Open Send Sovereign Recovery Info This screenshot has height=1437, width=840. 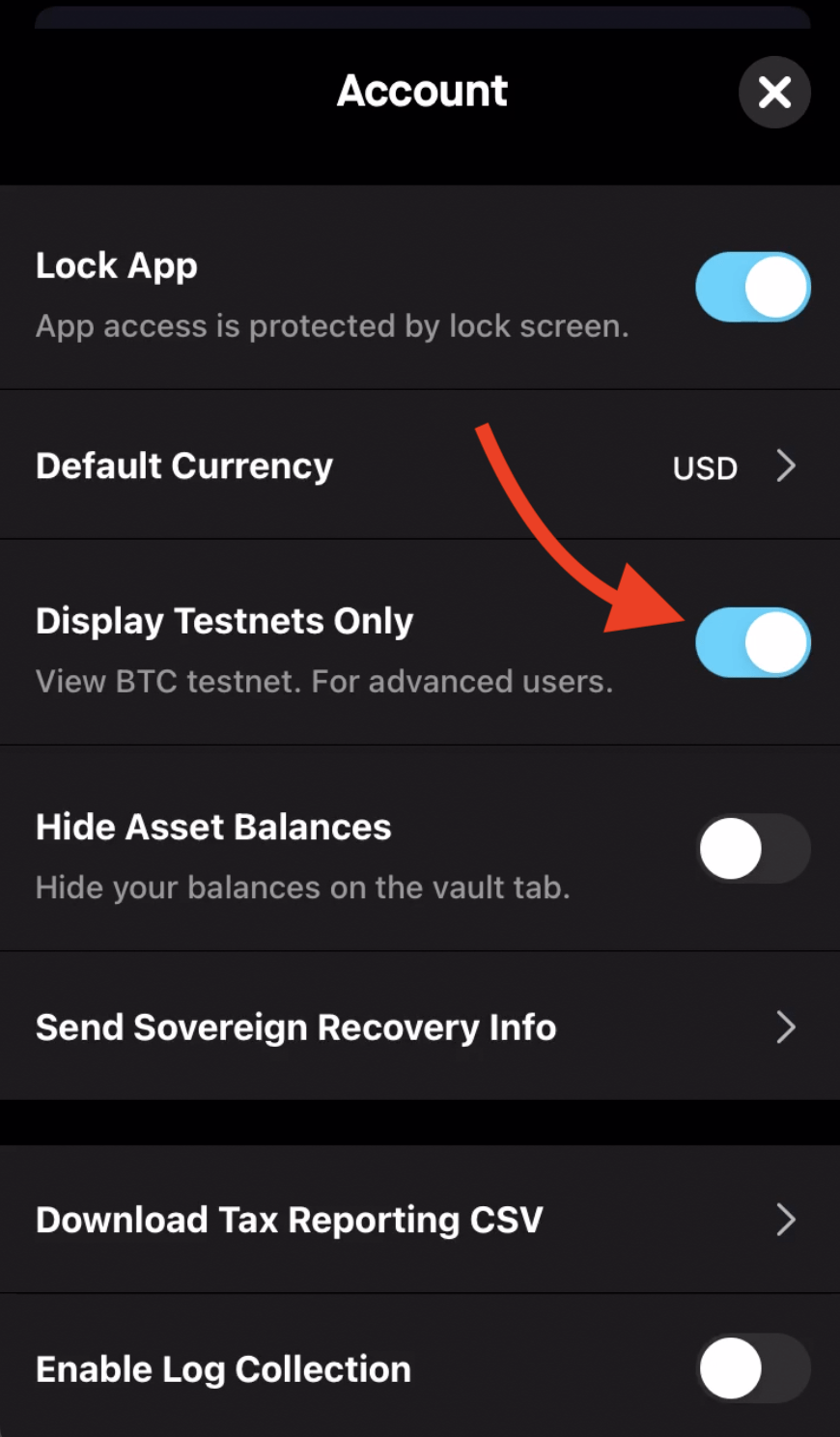[420, 1027]
